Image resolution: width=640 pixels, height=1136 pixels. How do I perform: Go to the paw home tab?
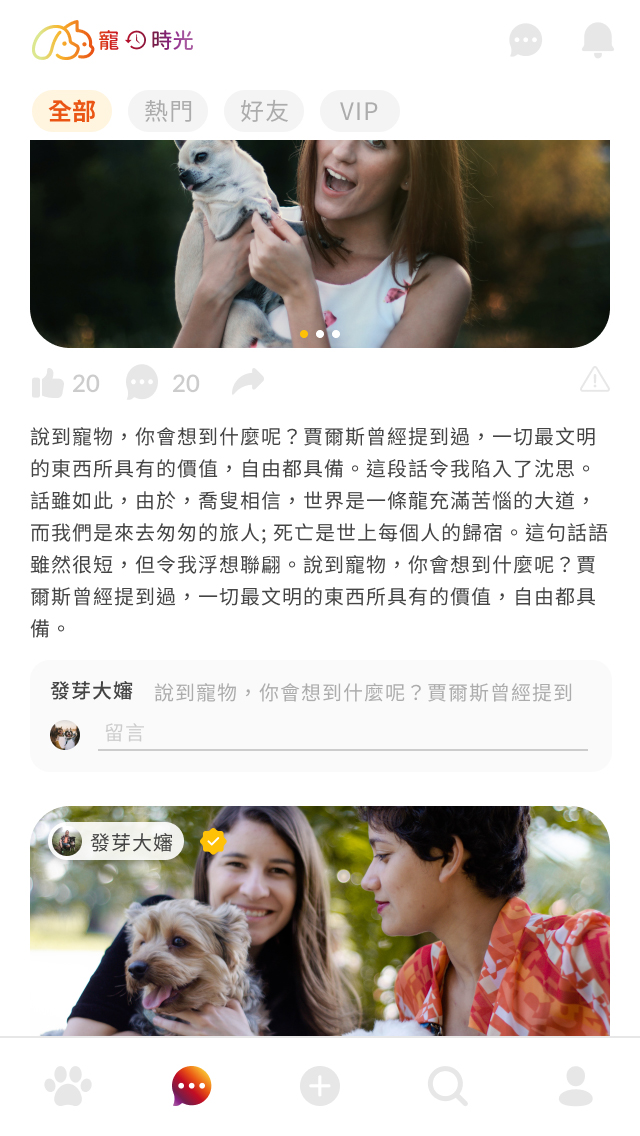pyautogui.click(x=68, y=1086)
